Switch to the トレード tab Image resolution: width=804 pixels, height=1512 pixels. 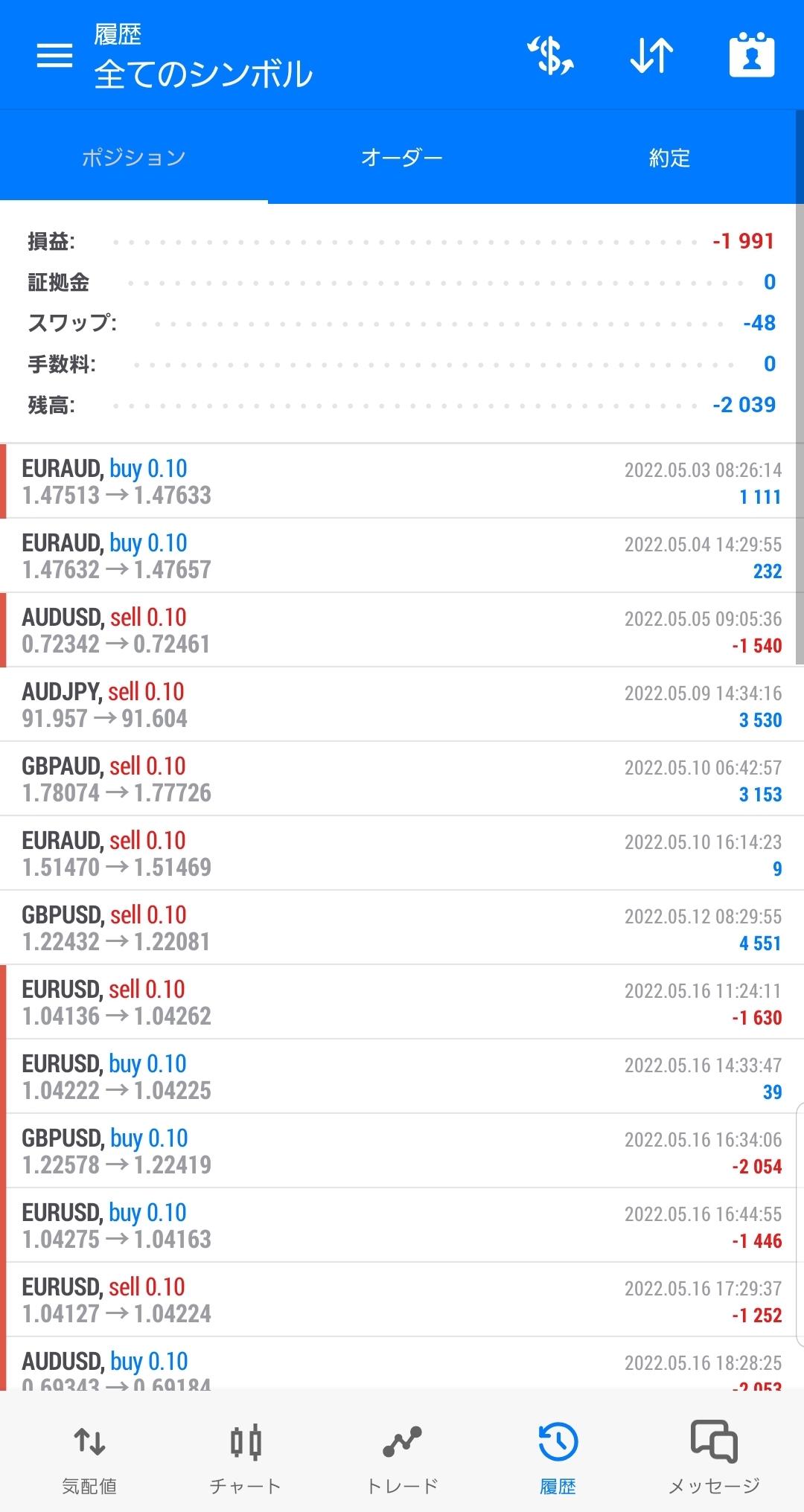click(402, 1458)
